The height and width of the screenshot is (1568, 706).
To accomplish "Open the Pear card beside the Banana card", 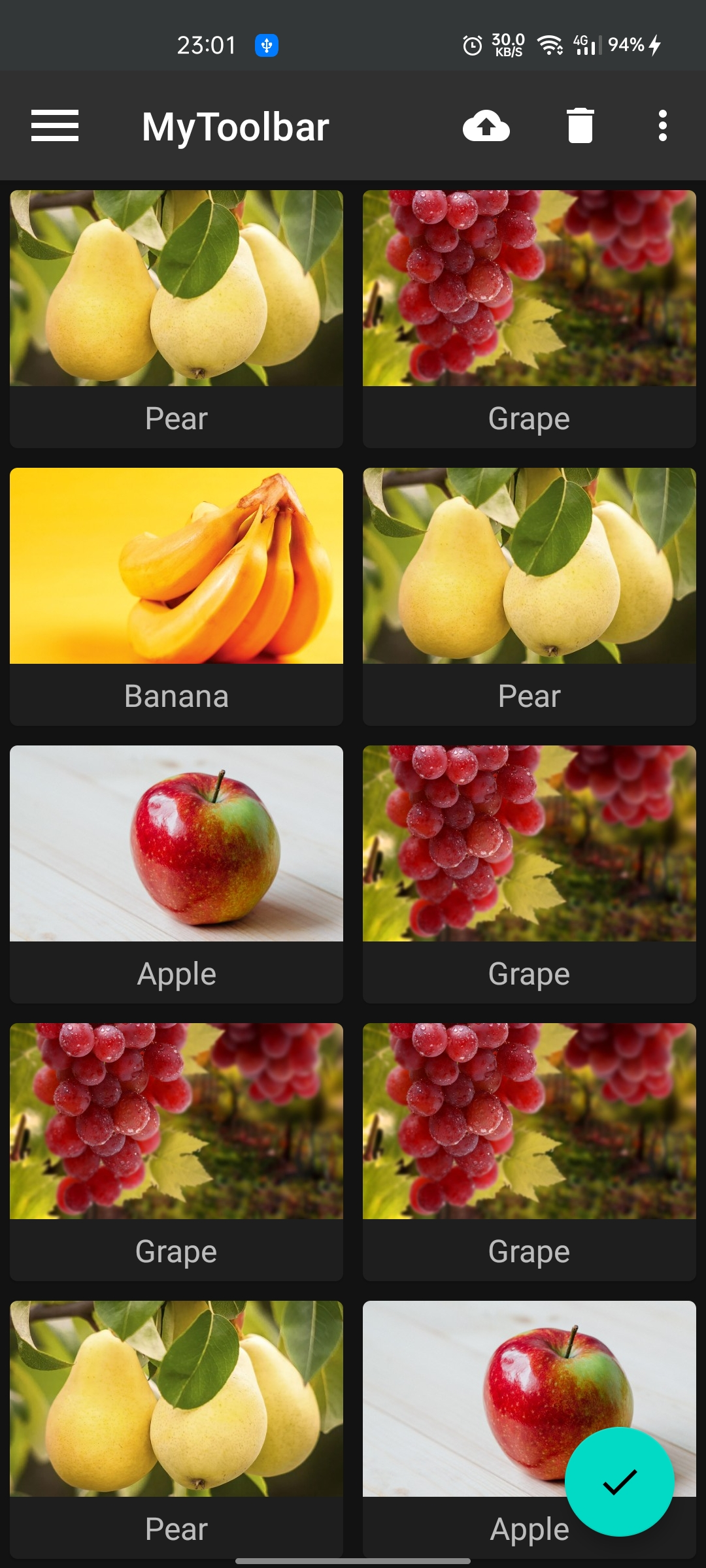I will (529, 596).
